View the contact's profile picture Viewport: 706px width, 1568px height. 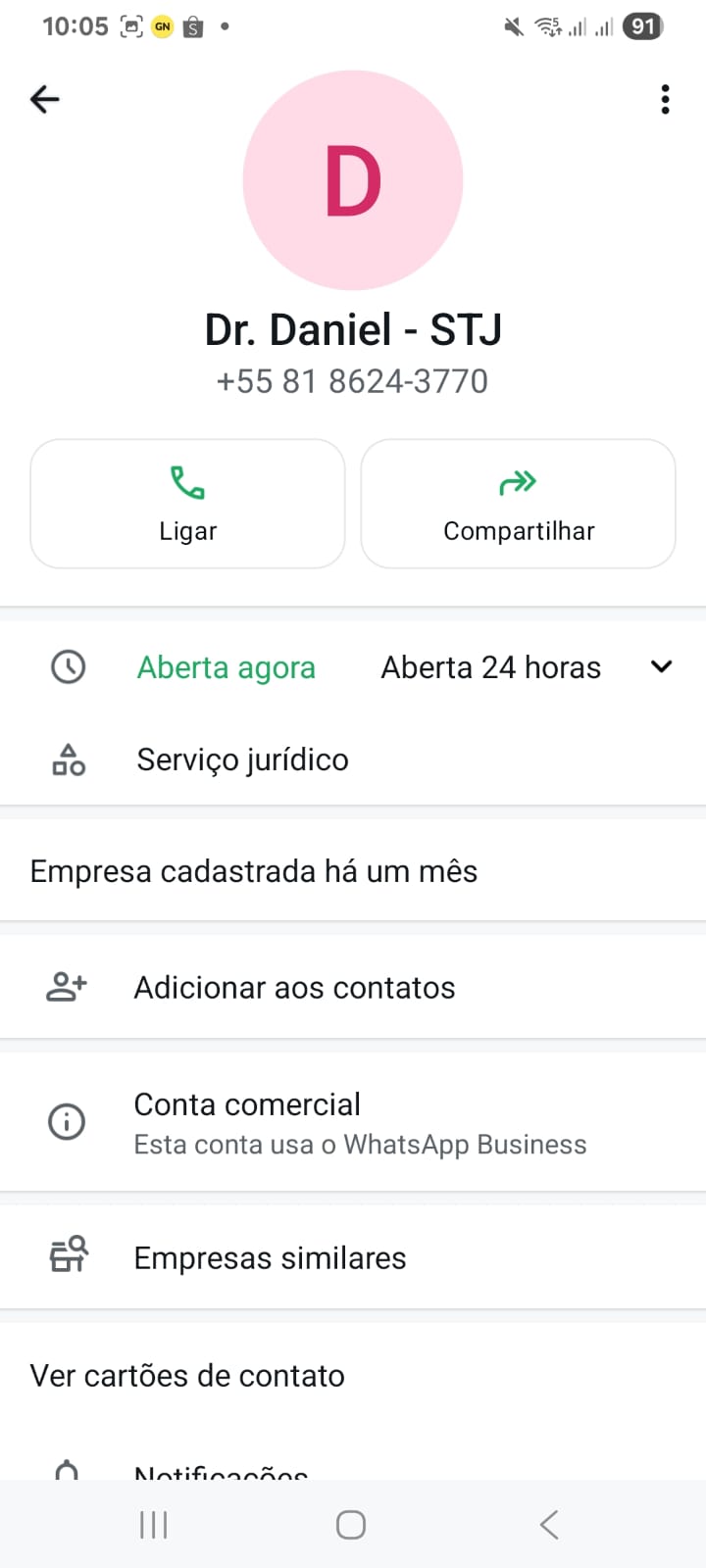pyautogui.click(x=353, y=180)
